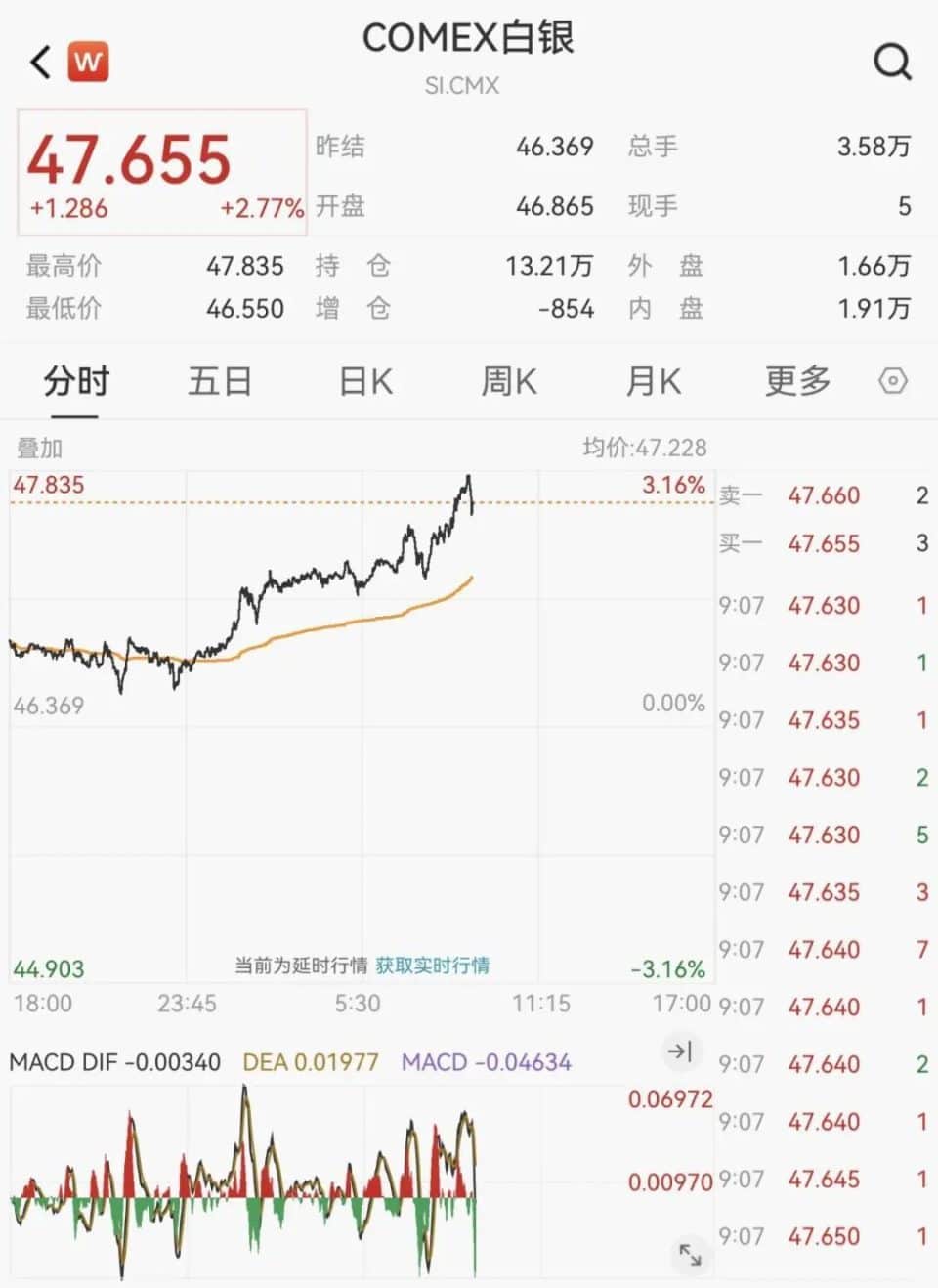Open the search magnifier icon
The width and height of the screenshot is (938, 1288).
point(891,63)
